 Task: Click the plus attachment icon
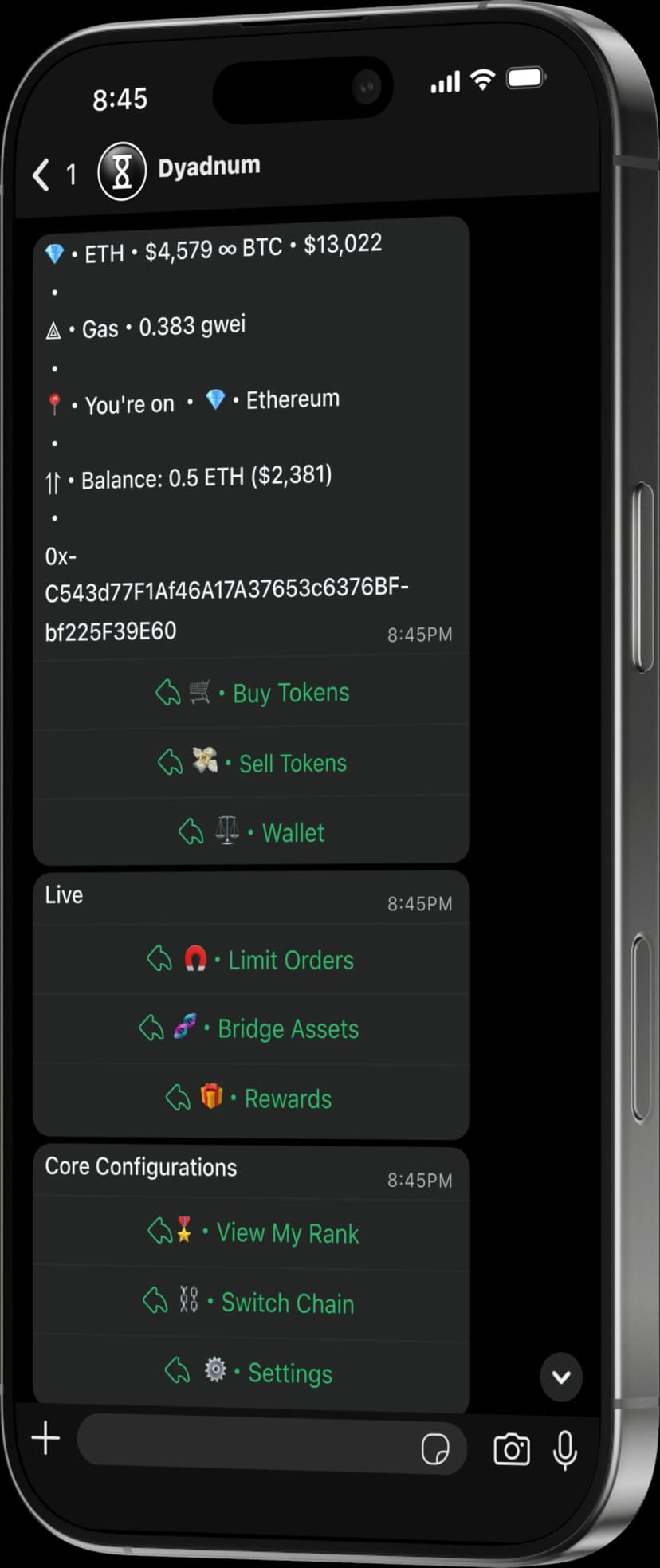(45, 1438)
